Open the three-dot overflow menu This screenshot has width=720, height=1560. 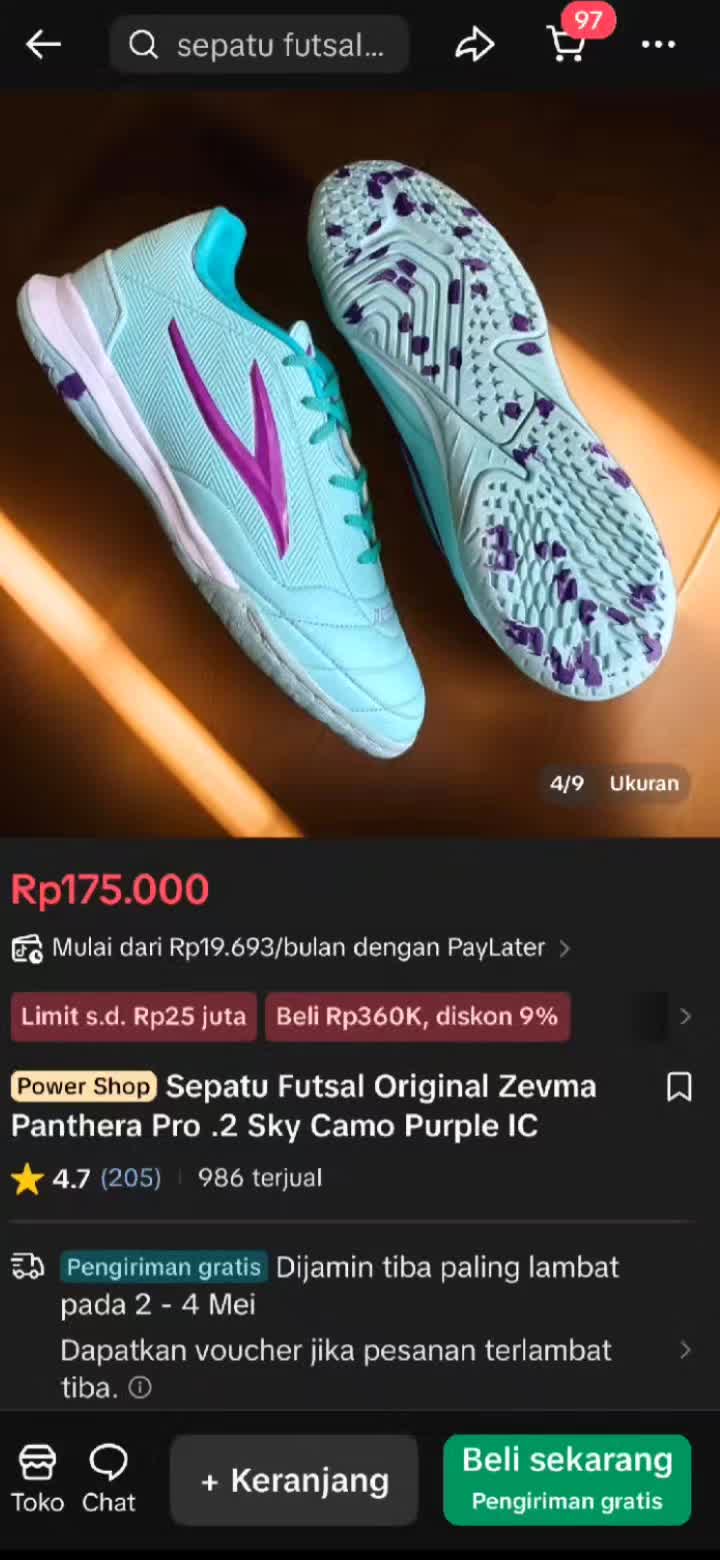click(658, 44)
